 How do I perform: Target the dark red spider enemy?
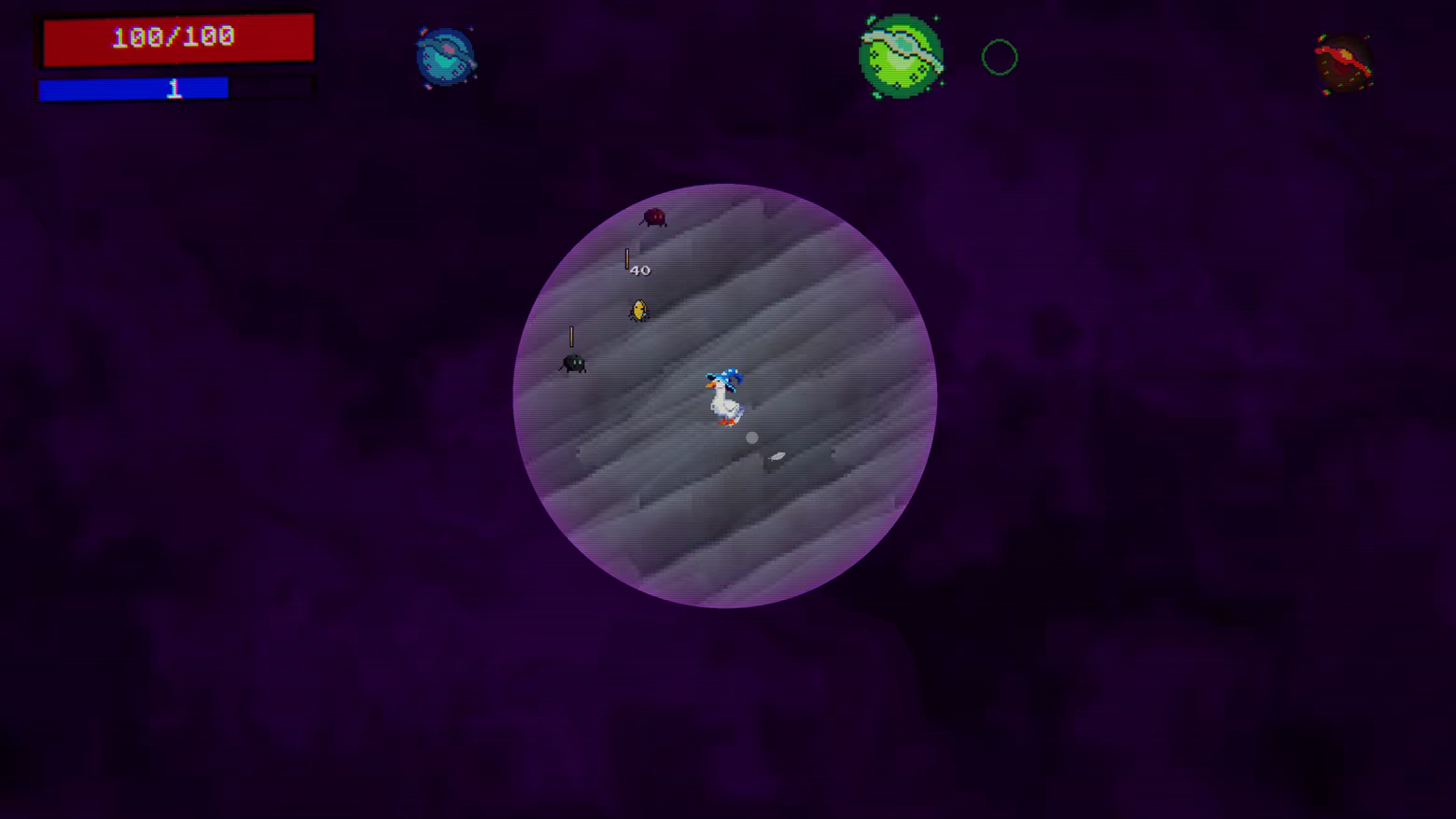tap(654, 217)
